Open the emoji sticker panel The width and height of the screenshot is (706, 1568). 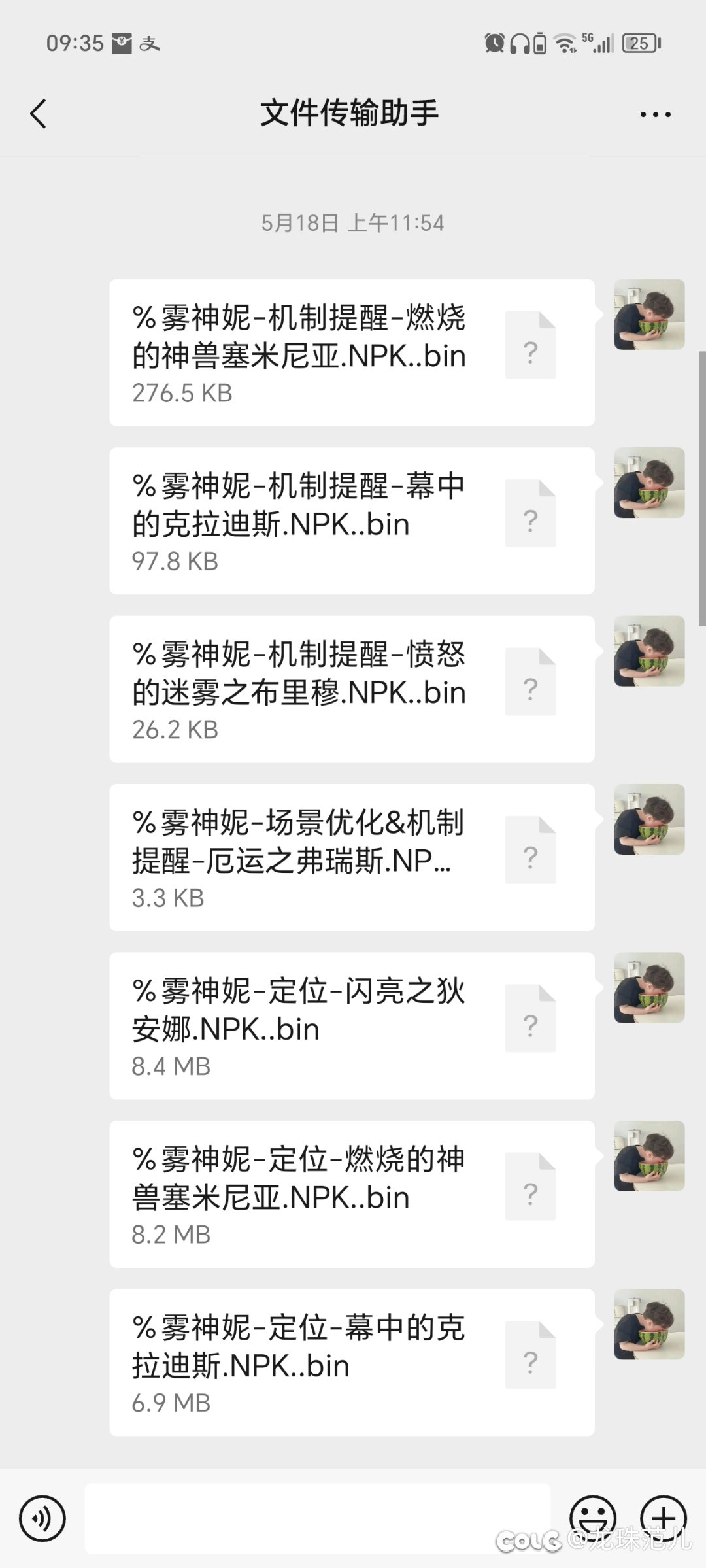click(593, 1518)
